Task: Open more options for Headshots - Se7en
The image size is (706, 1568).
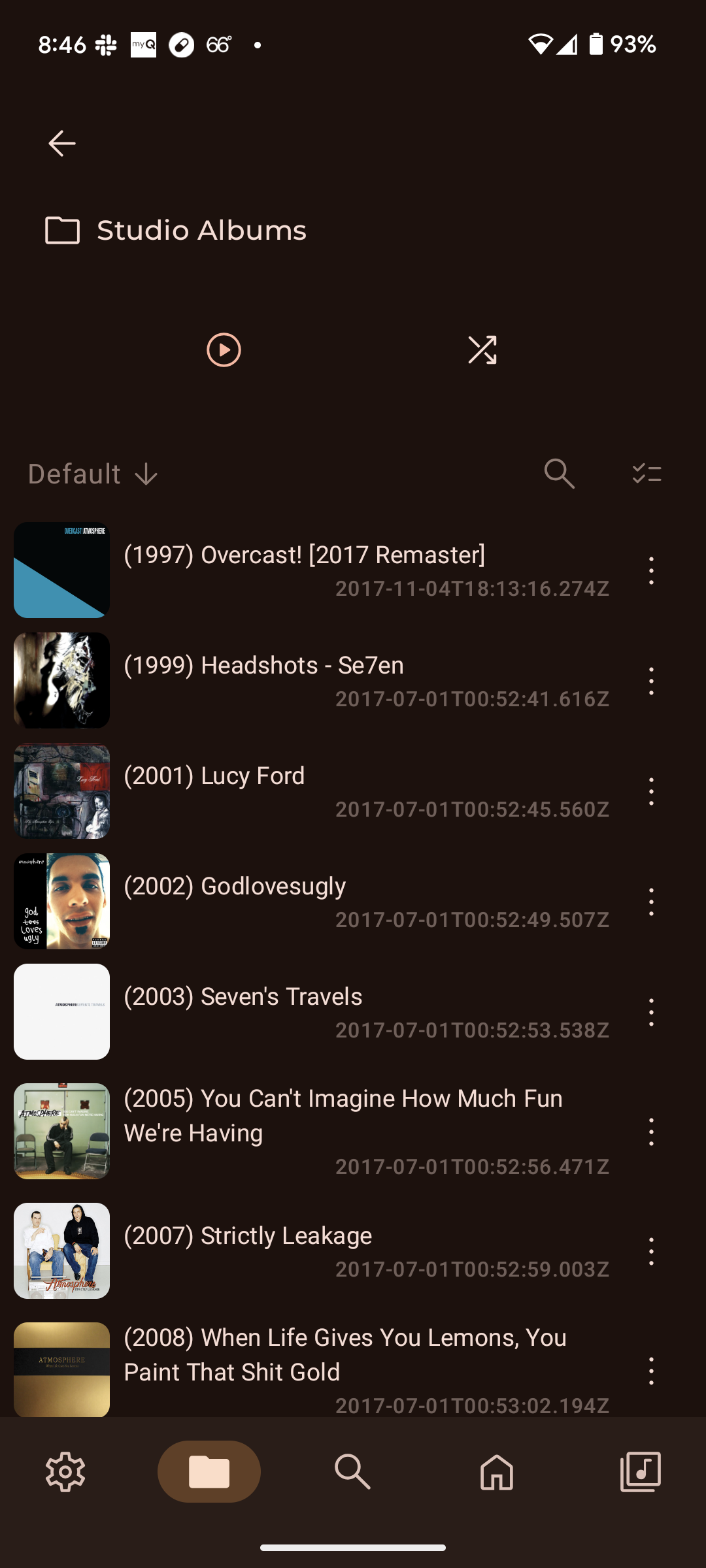Action: 651,681
